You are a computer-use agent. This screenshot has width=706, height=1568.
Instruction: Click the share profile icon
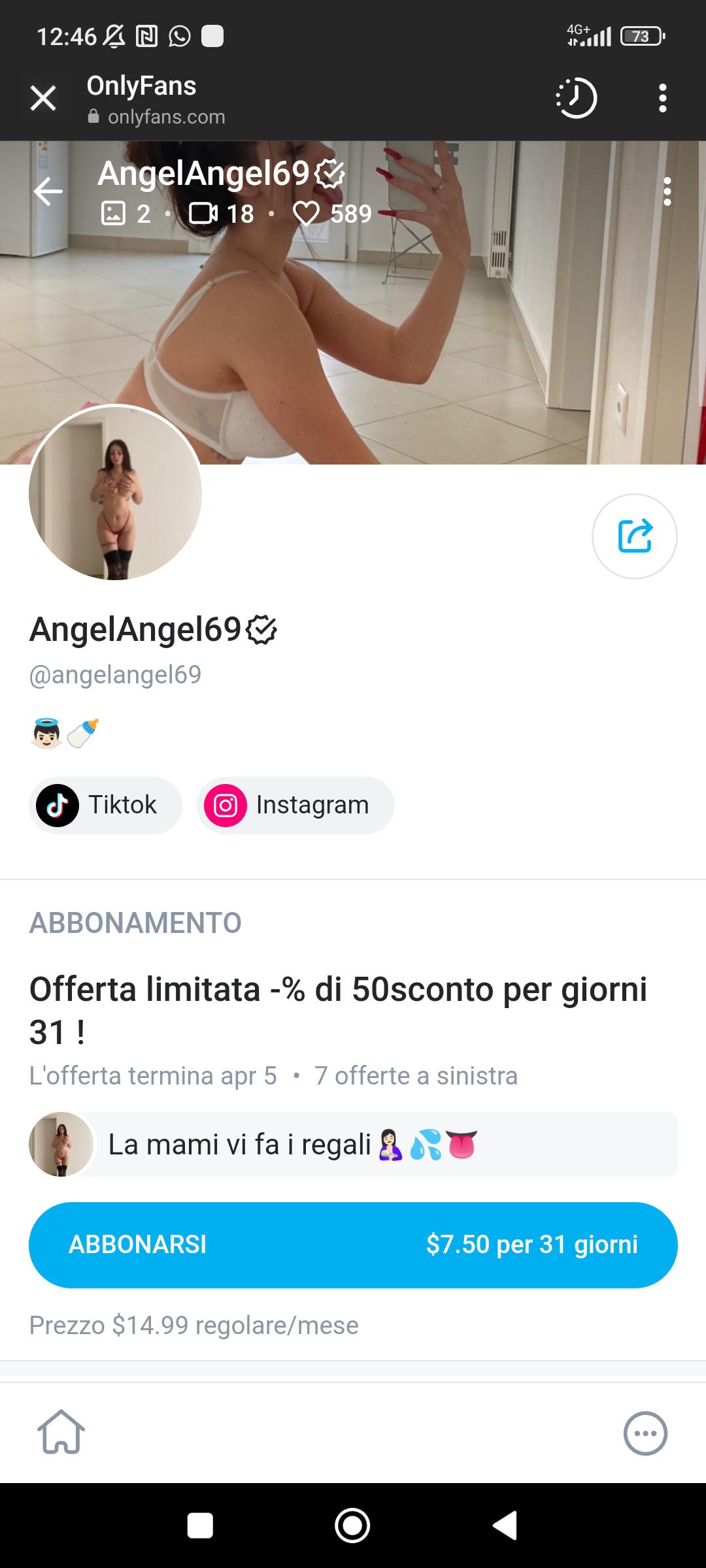point(635,536)
